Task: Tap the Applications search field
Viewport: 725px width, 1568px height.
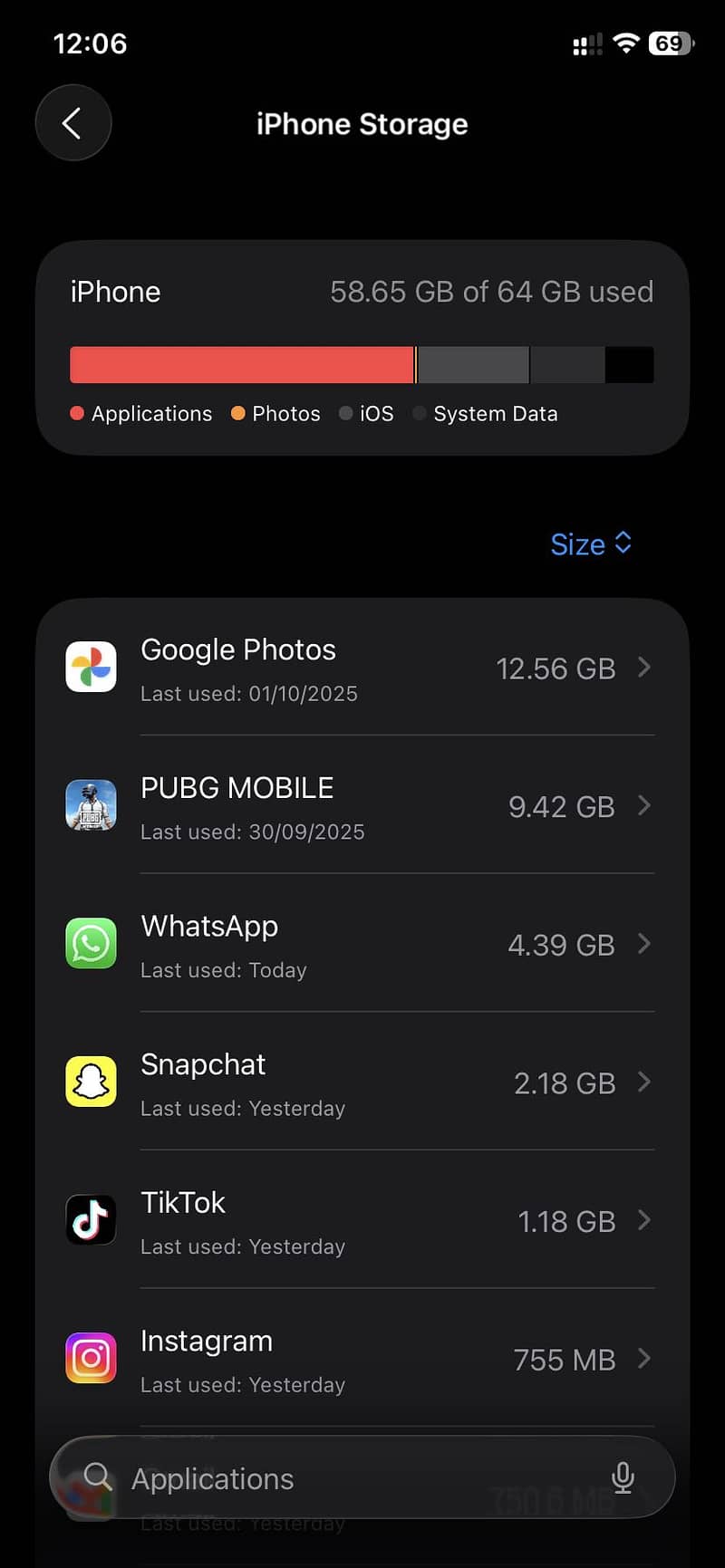Action: click(x=344, y=1478)
